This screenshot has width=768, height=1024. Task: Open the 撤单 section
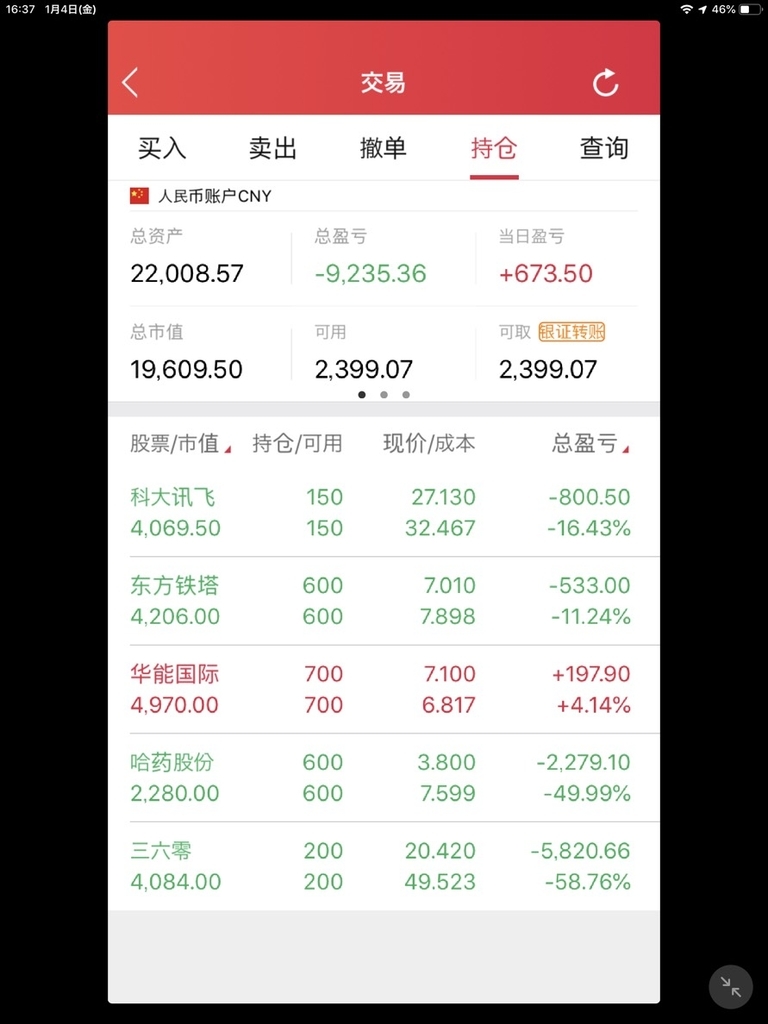(384, 147)
